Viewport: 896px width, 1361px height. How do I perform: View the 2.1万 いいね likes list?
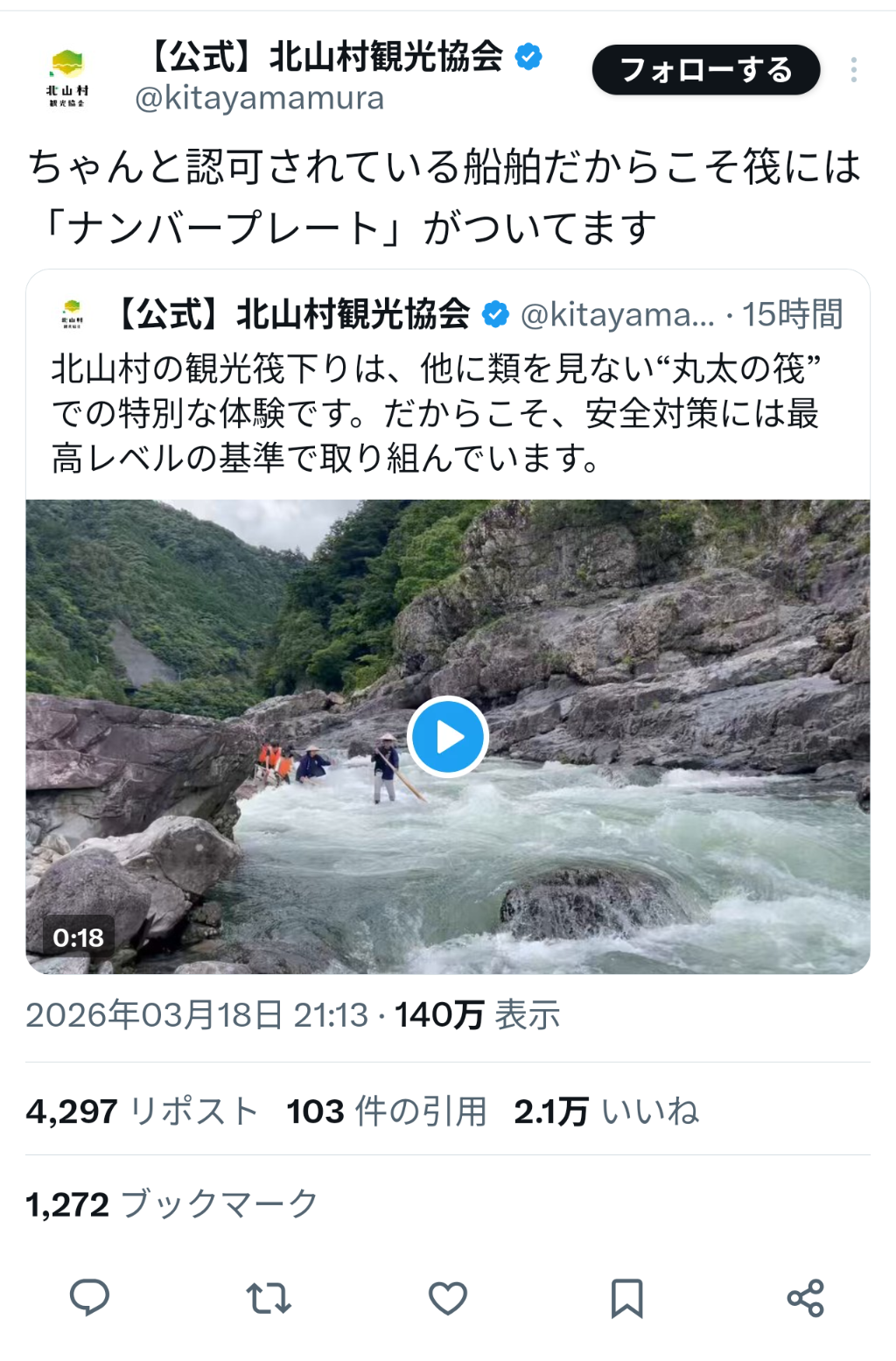[605, 1112]
